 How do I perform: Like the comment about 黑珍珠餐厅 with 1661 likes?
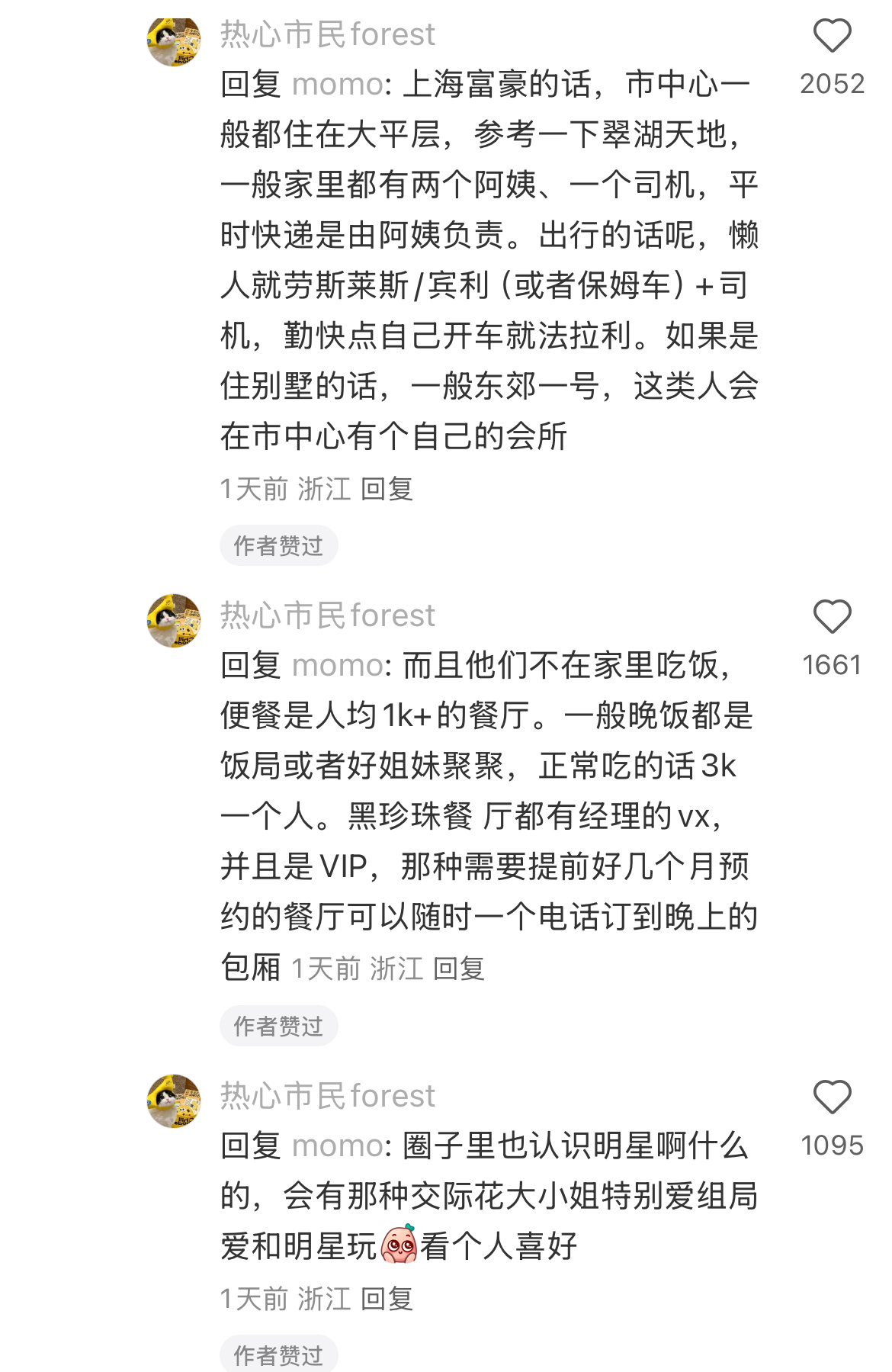[832, 617]
